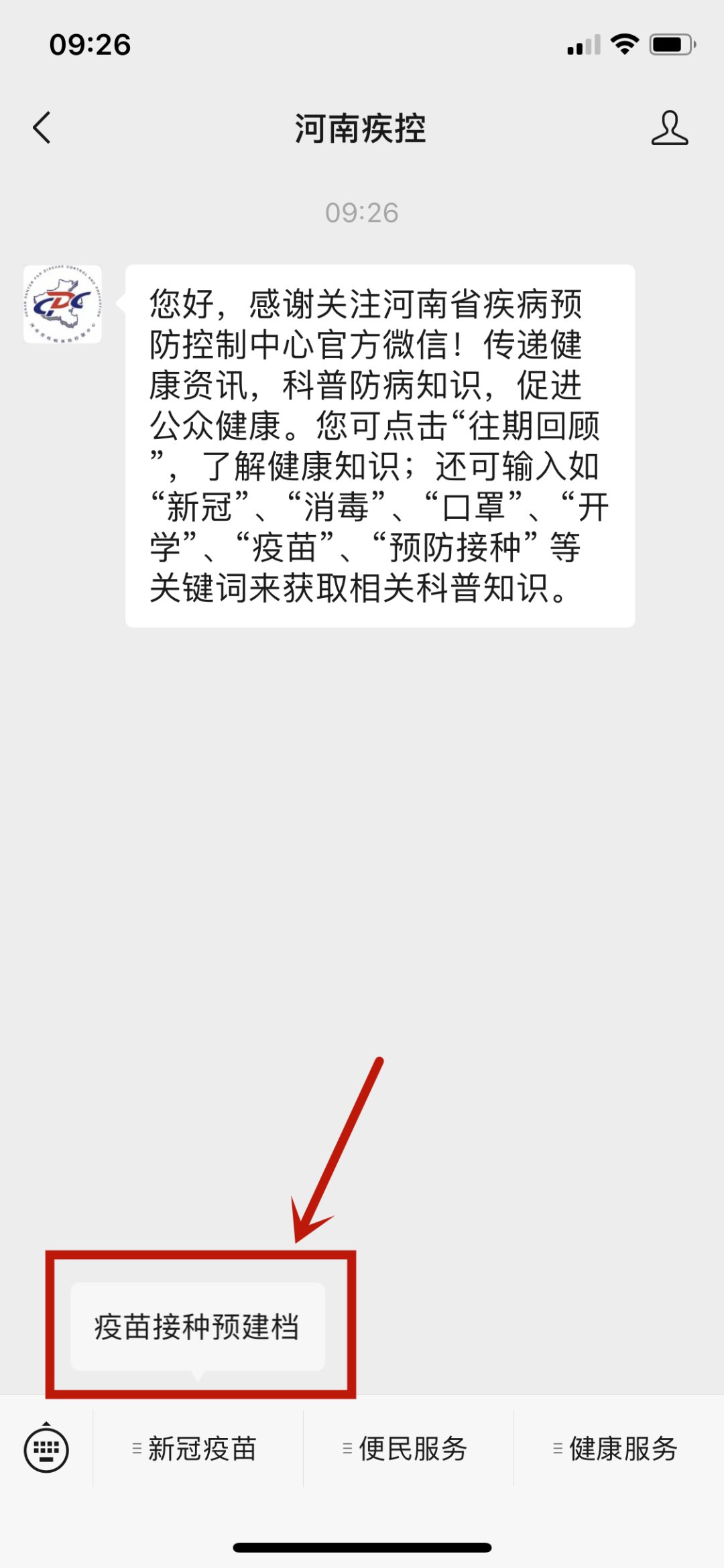Viewport: 724px width, 1568px height.
Task: Select 疫苗接种预建档 from the popup menu
Action: (x=197, y=1326)
